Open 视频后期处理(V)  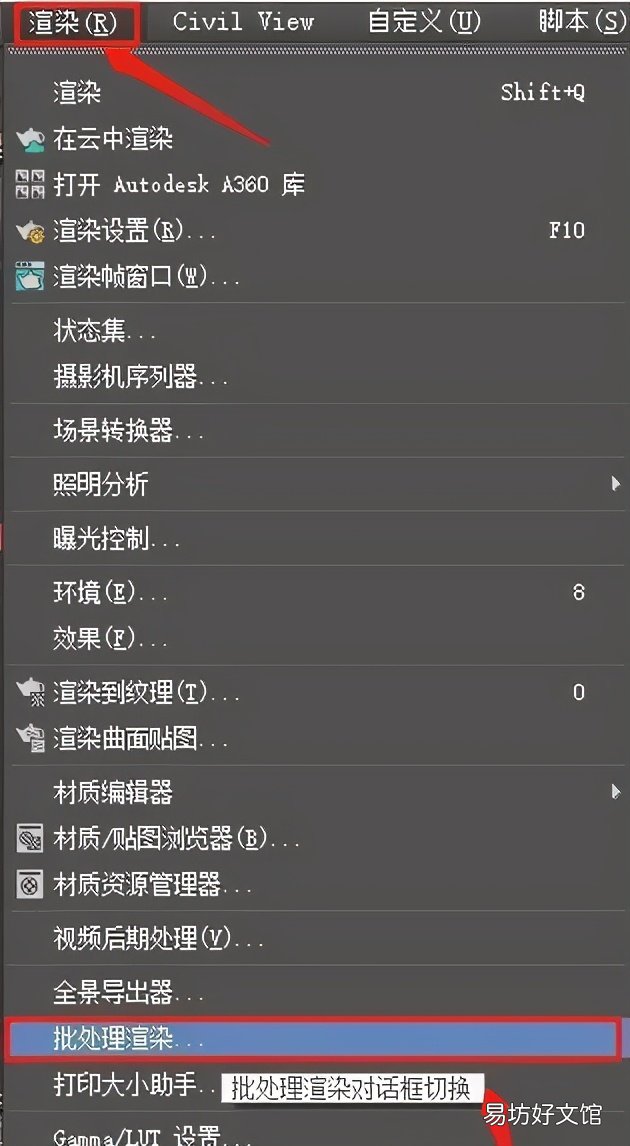pyautogui.click(x=316, y=938)
